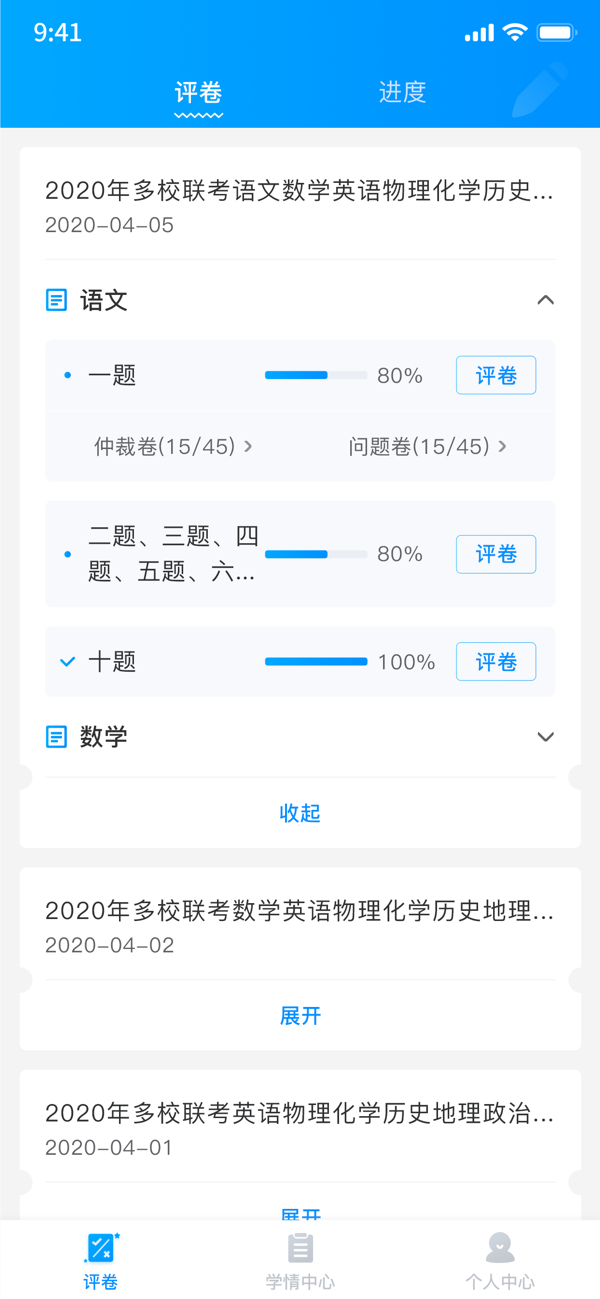
Task: Tap 收起 to collapse exam card
Action: point(300,813)
